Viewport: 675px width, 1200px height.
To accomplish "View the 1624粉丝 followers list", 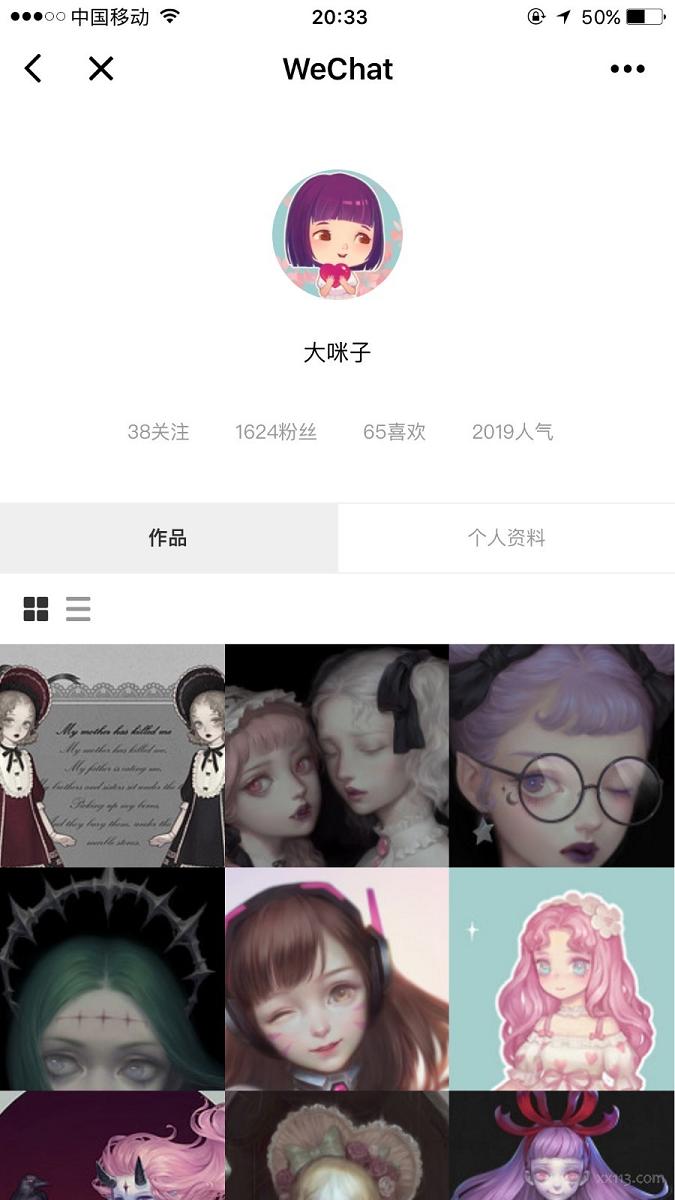I will tap(276, 432).
